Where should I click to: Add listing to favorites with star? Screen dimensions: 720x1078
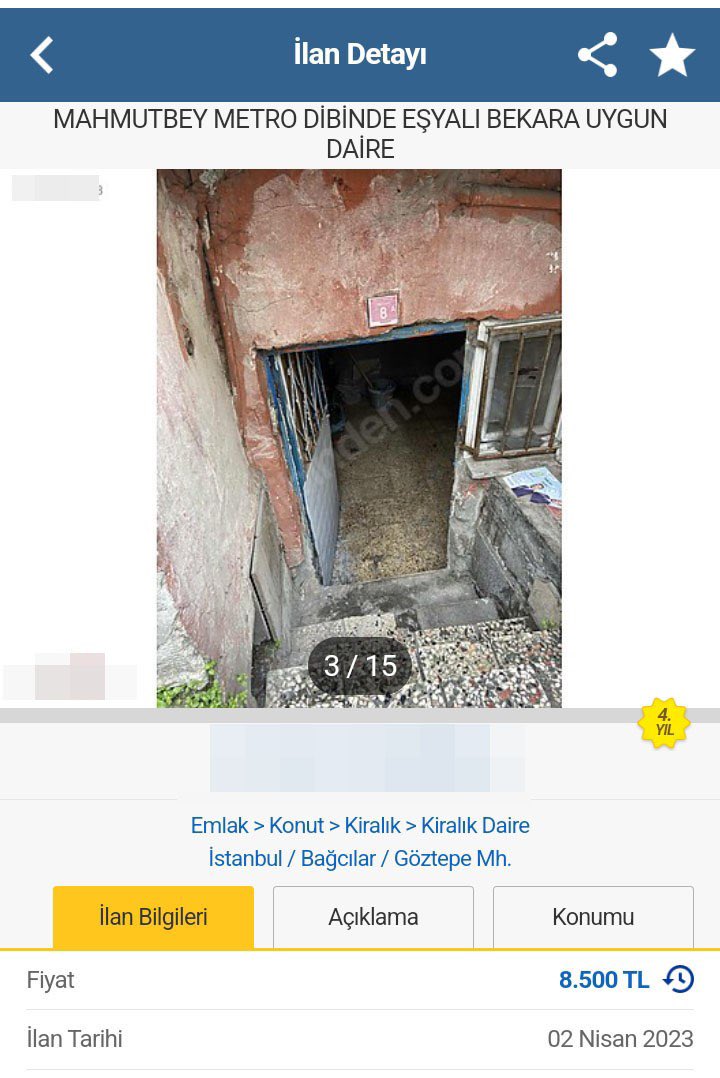click(672, 55)
